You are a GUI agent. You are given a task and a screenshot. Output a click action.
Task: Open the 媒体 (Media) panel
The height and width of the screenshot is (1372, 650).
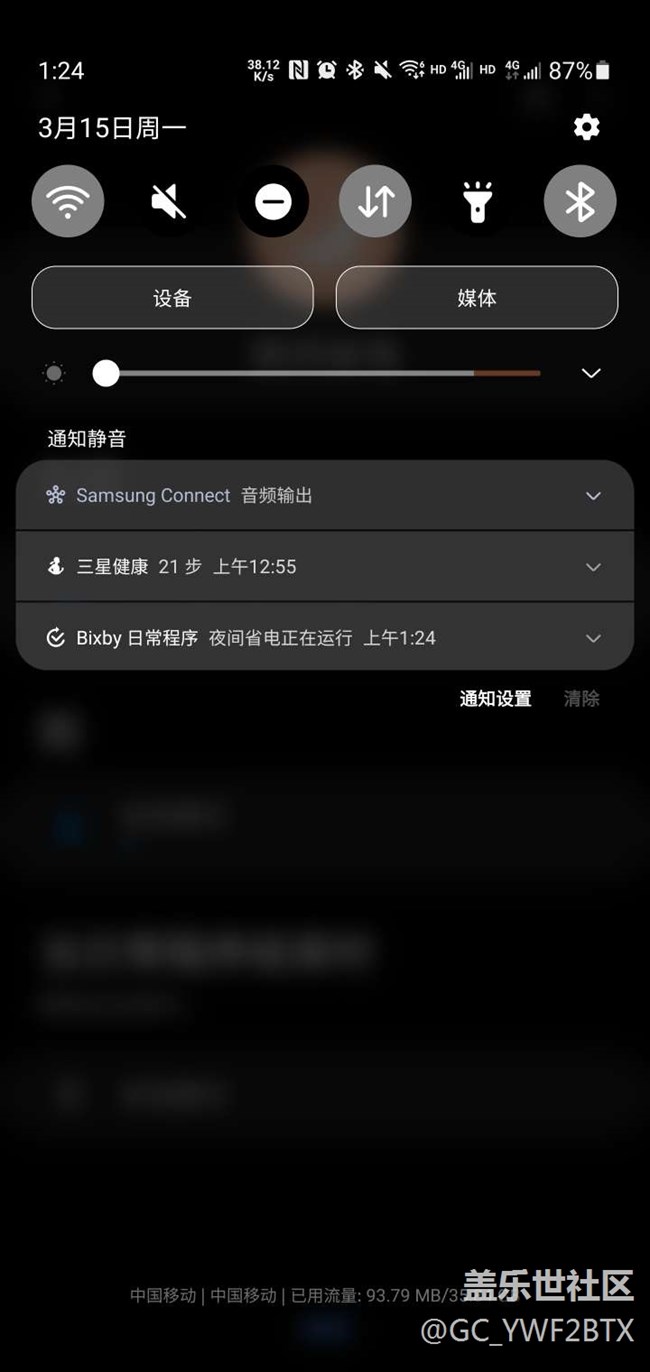coord(476,298)
